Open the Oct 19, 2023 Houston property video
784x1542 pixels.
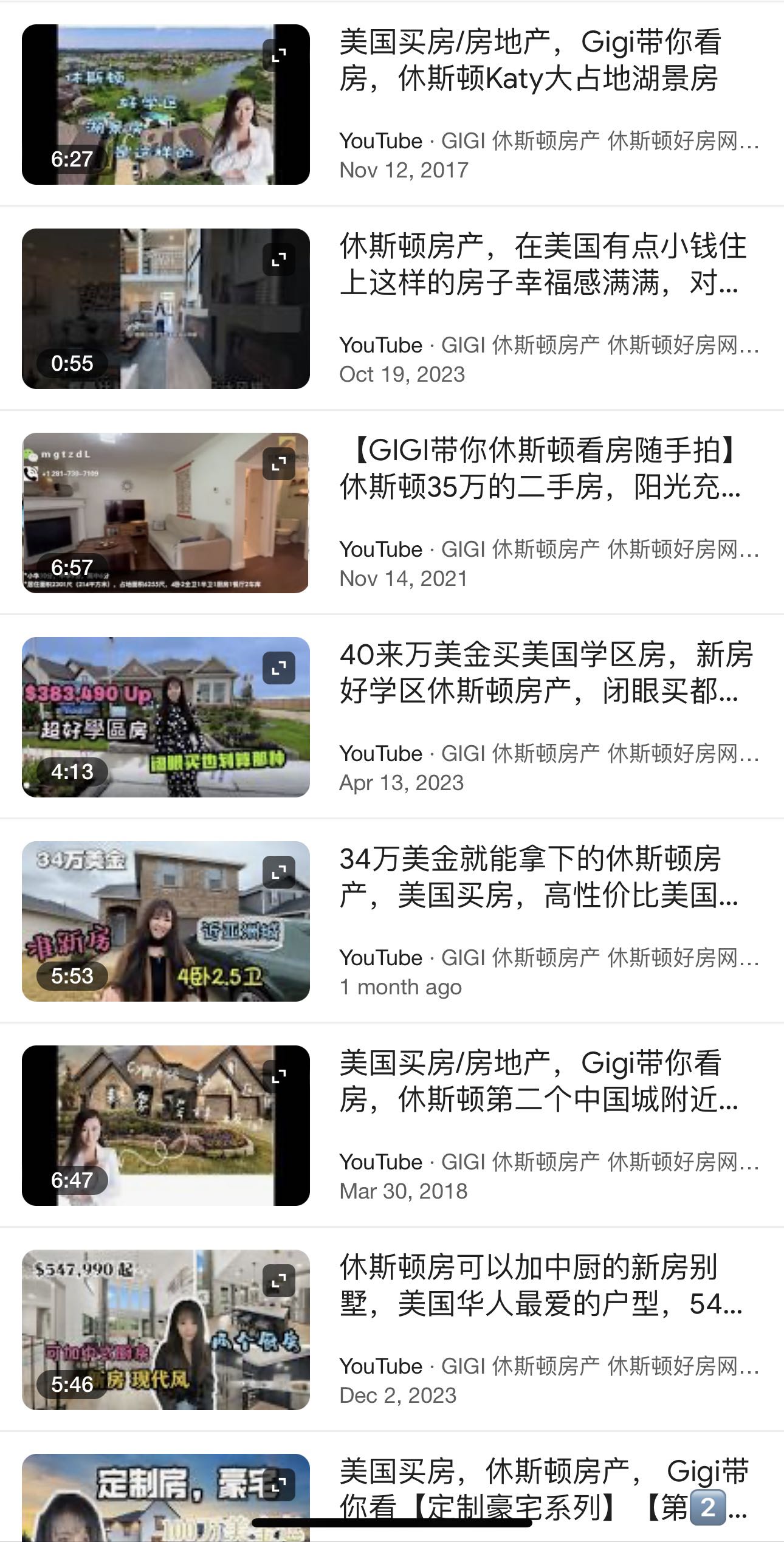tap(542, 264)
